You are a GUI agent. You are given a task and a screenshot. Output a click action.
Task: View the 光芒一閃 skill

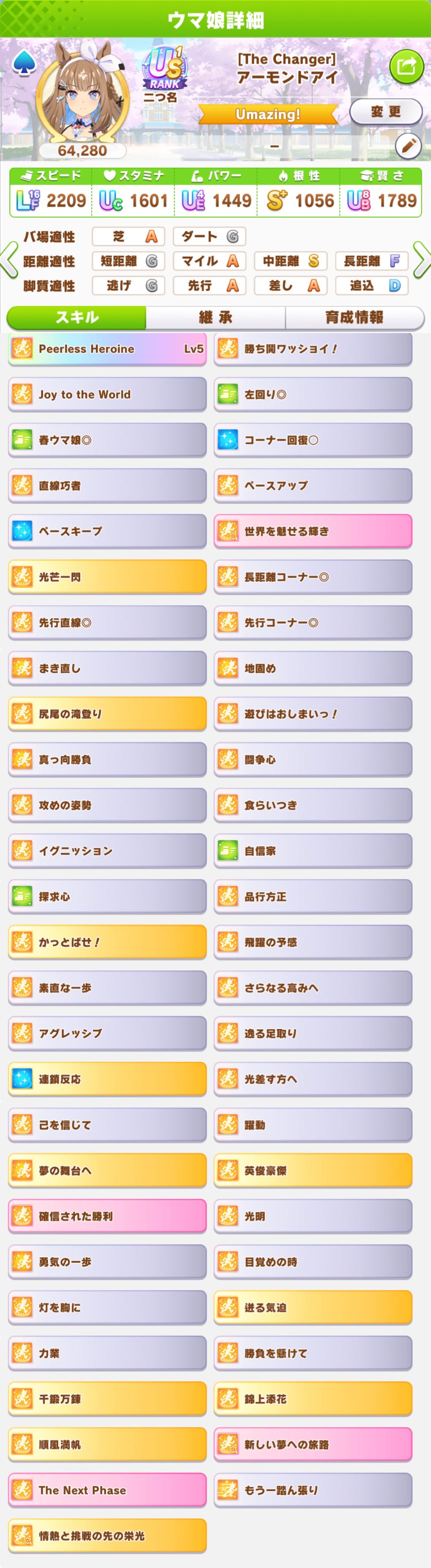(107, 576)
